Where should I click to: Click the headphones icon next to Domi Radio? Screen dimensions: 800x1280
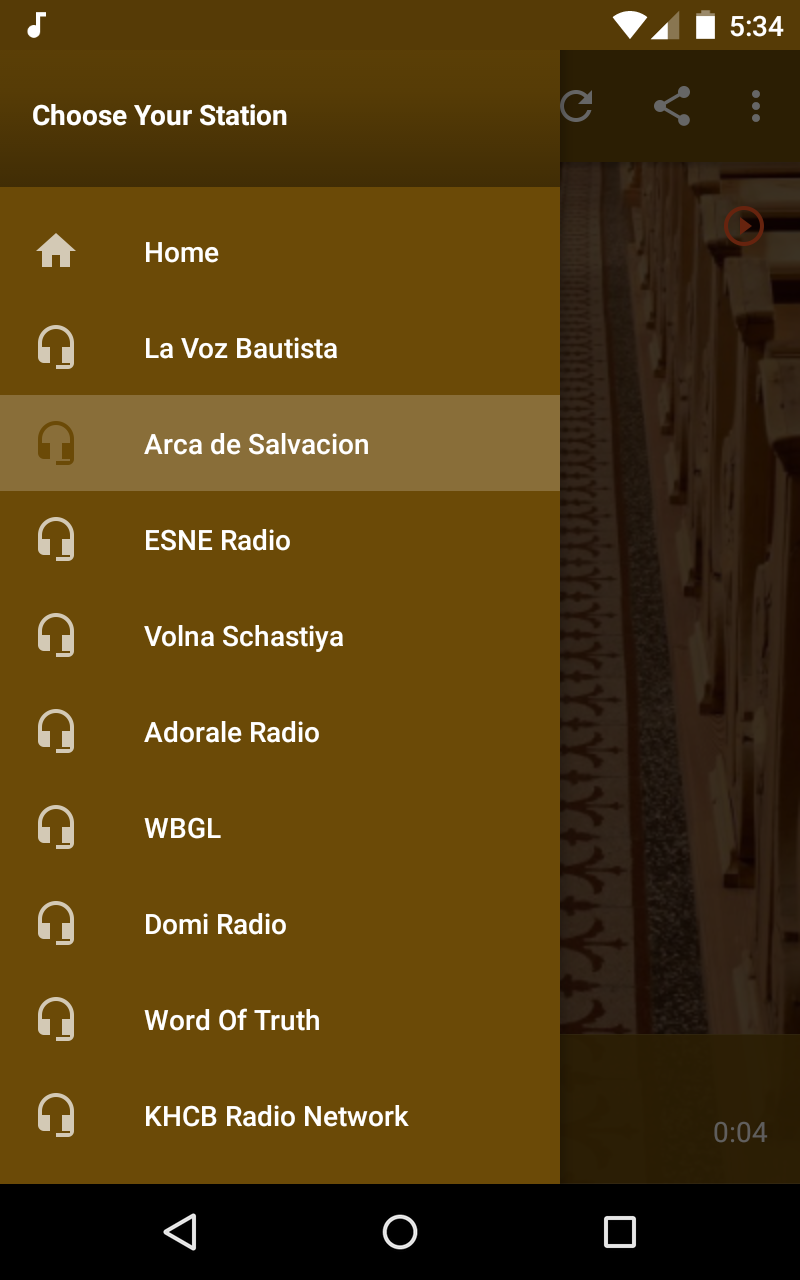pyautogui.click(x=58, y=923)
